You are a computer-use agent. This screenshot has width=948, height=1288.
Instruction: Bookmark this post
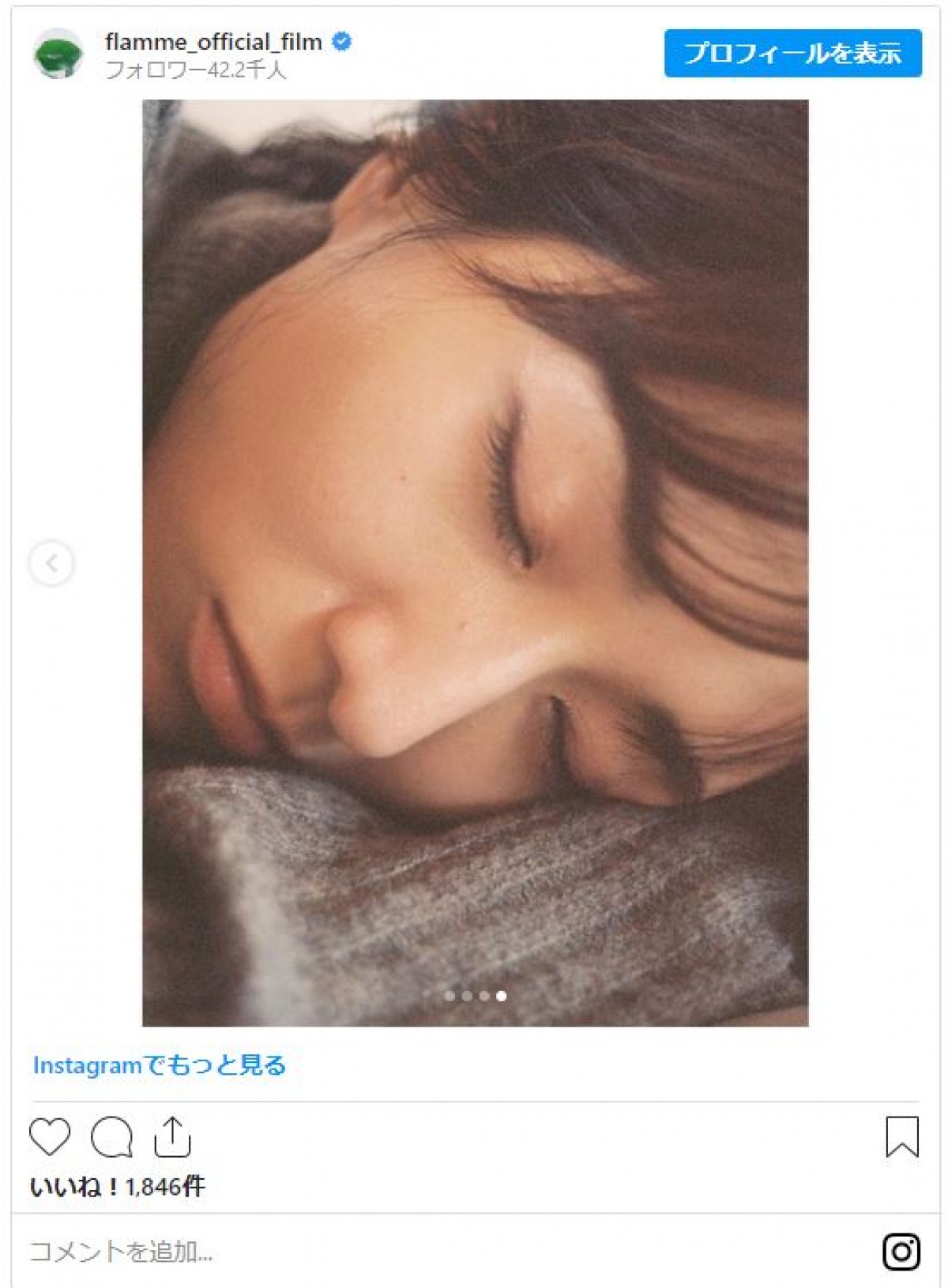pyautogui.click(x=901, y=1137)
